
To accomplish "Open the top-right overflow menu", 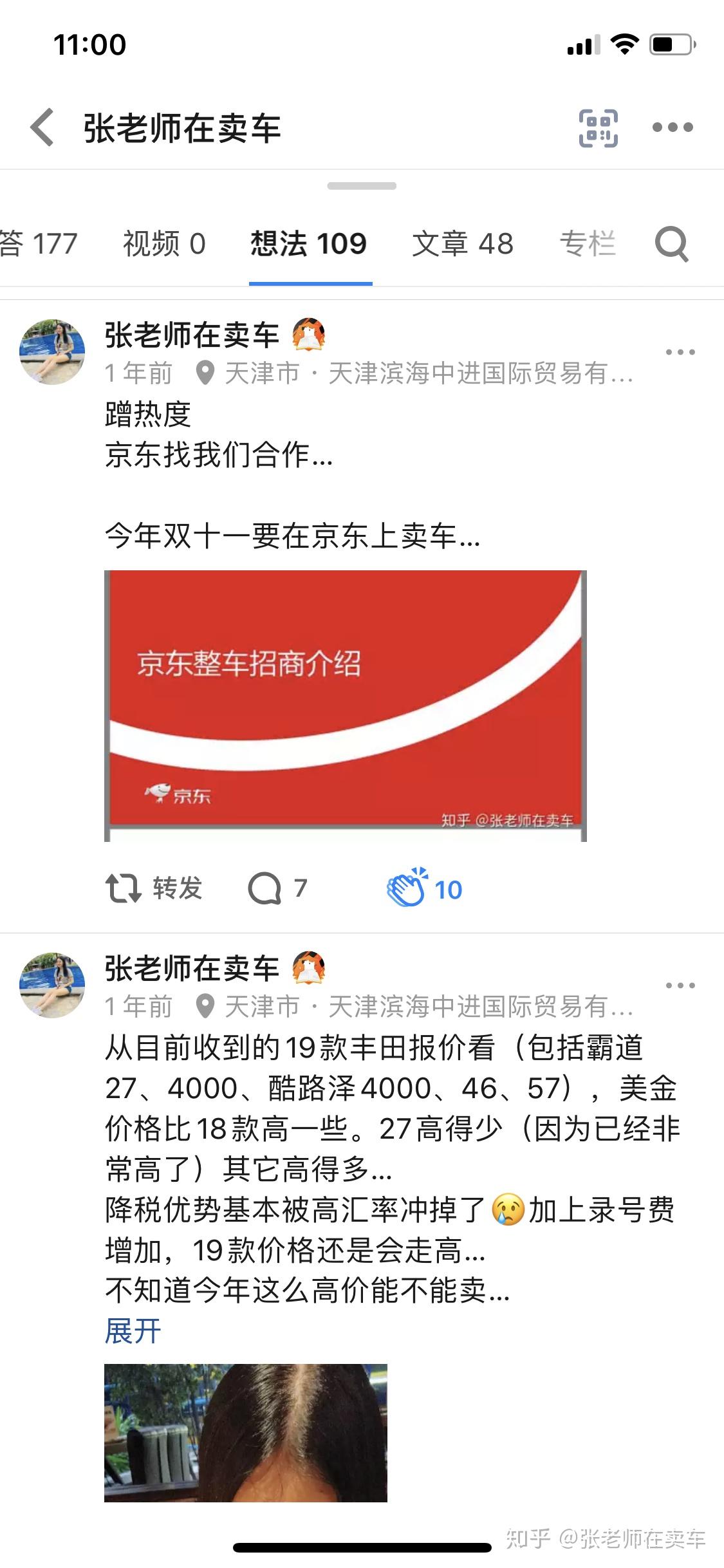I will coord(673,127).
